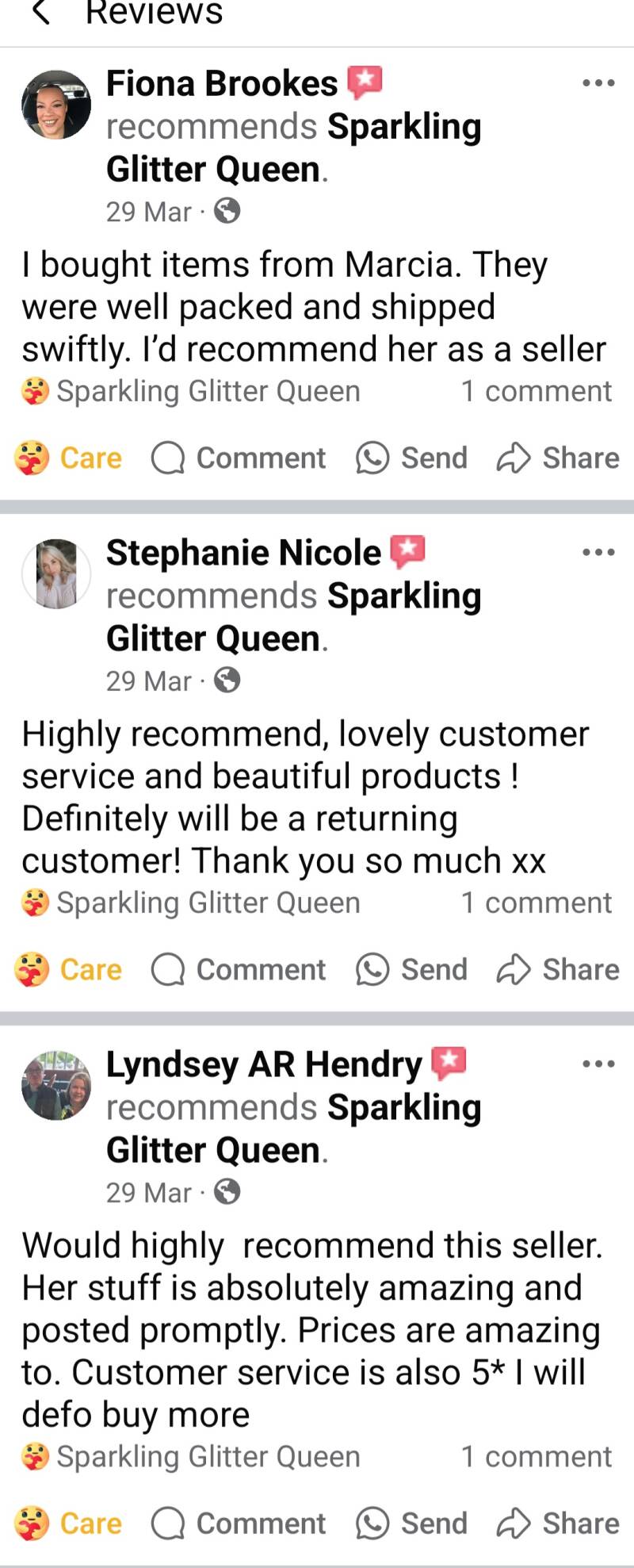Tap Care reaction on Lyndsey's review
The image size is (634, 1568).
(x=69, y=1523)
